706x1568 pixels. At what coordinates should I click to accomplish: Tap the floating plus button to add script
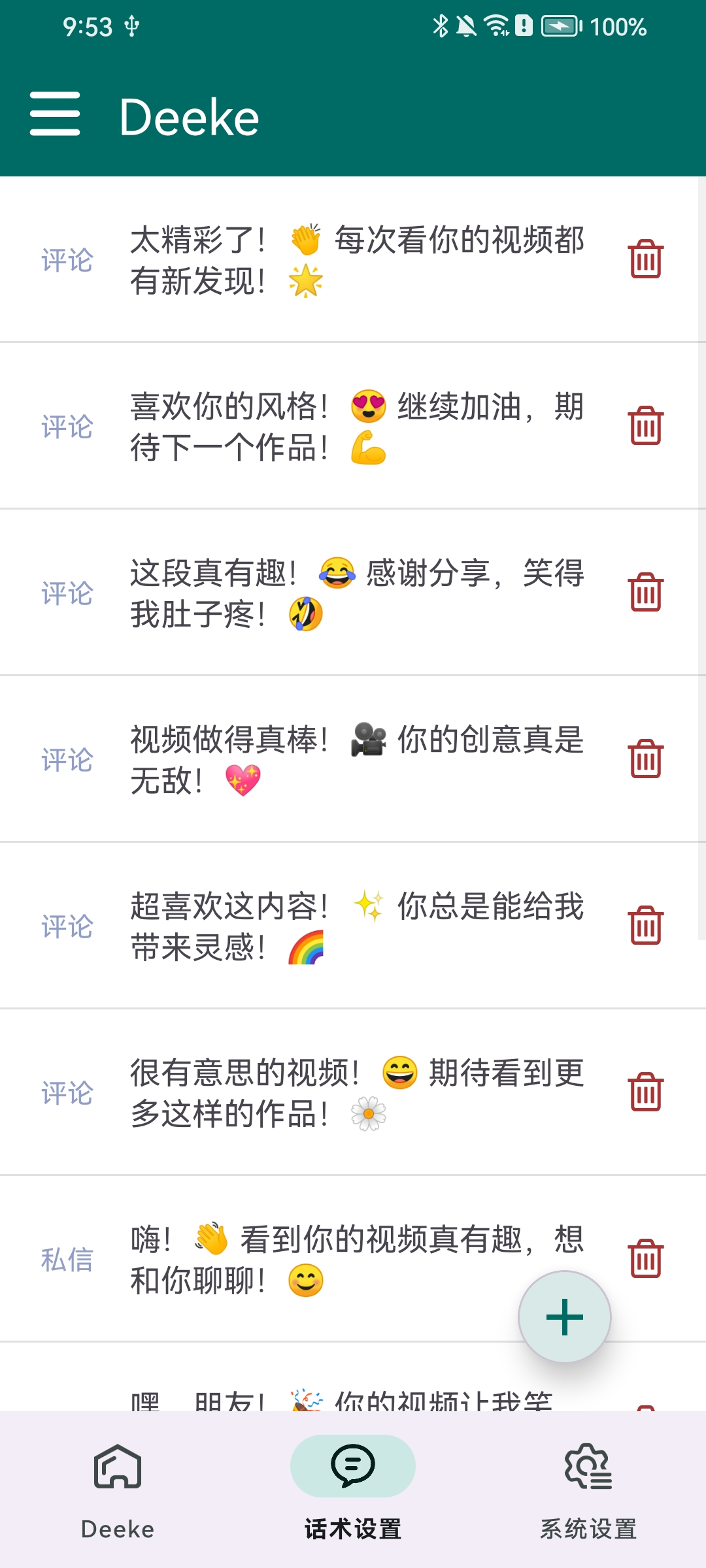(563, 1316)
